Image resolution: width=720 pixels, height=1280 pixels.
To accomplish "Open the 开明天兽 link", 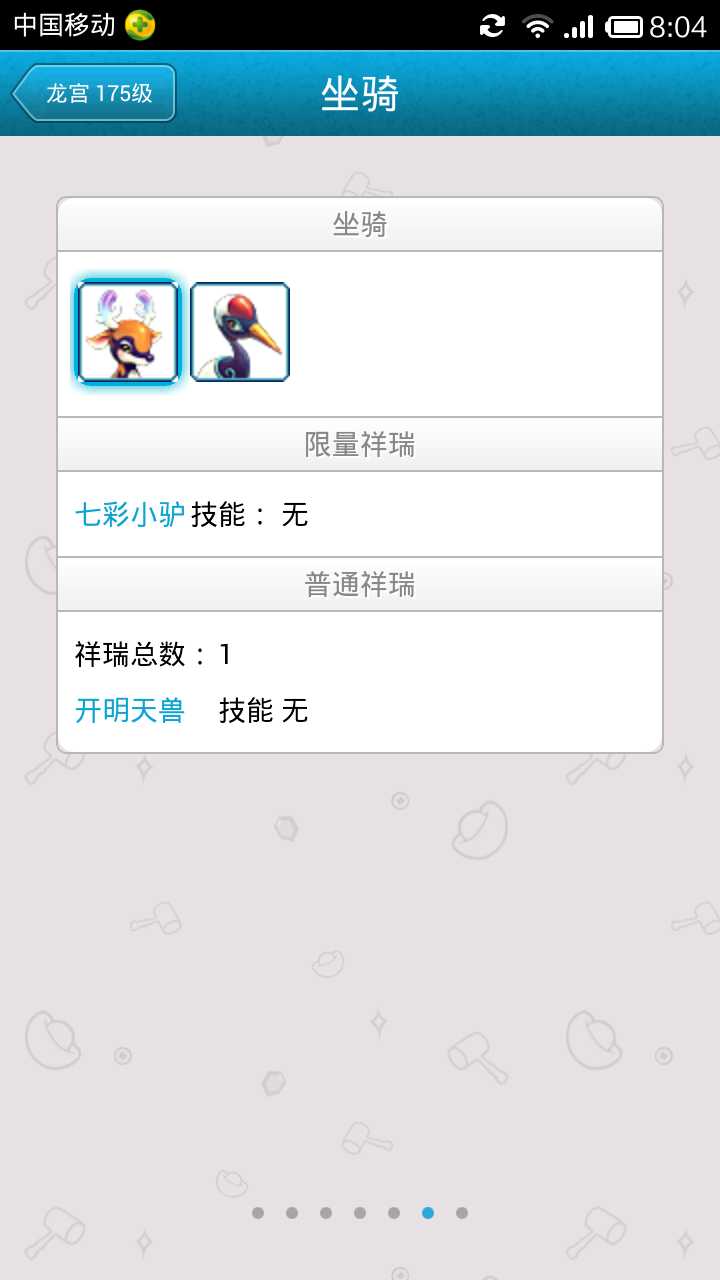I will point(130,711).
